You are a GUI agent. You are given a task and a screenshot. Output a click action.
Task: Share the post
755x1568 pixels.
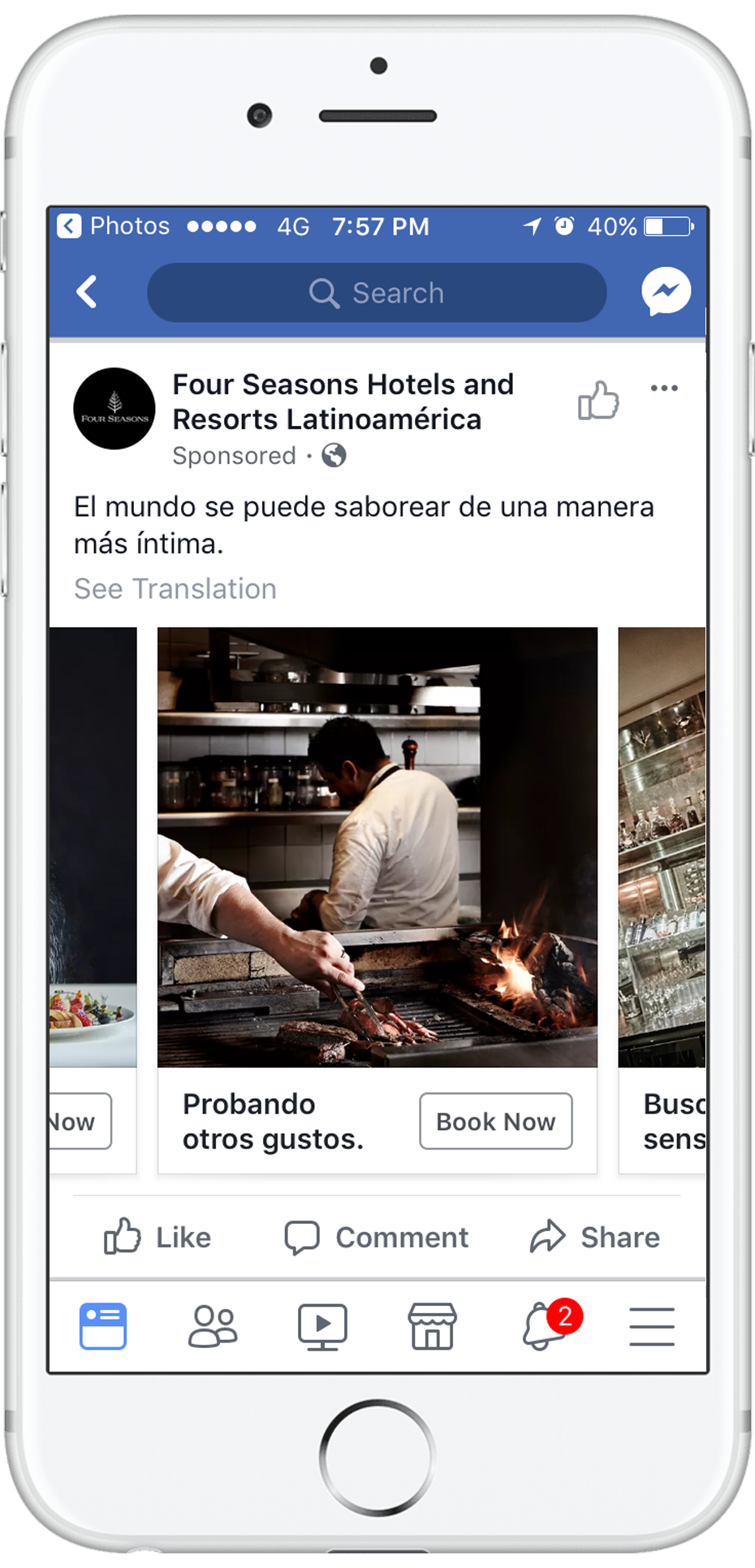tap(595, 1237)
